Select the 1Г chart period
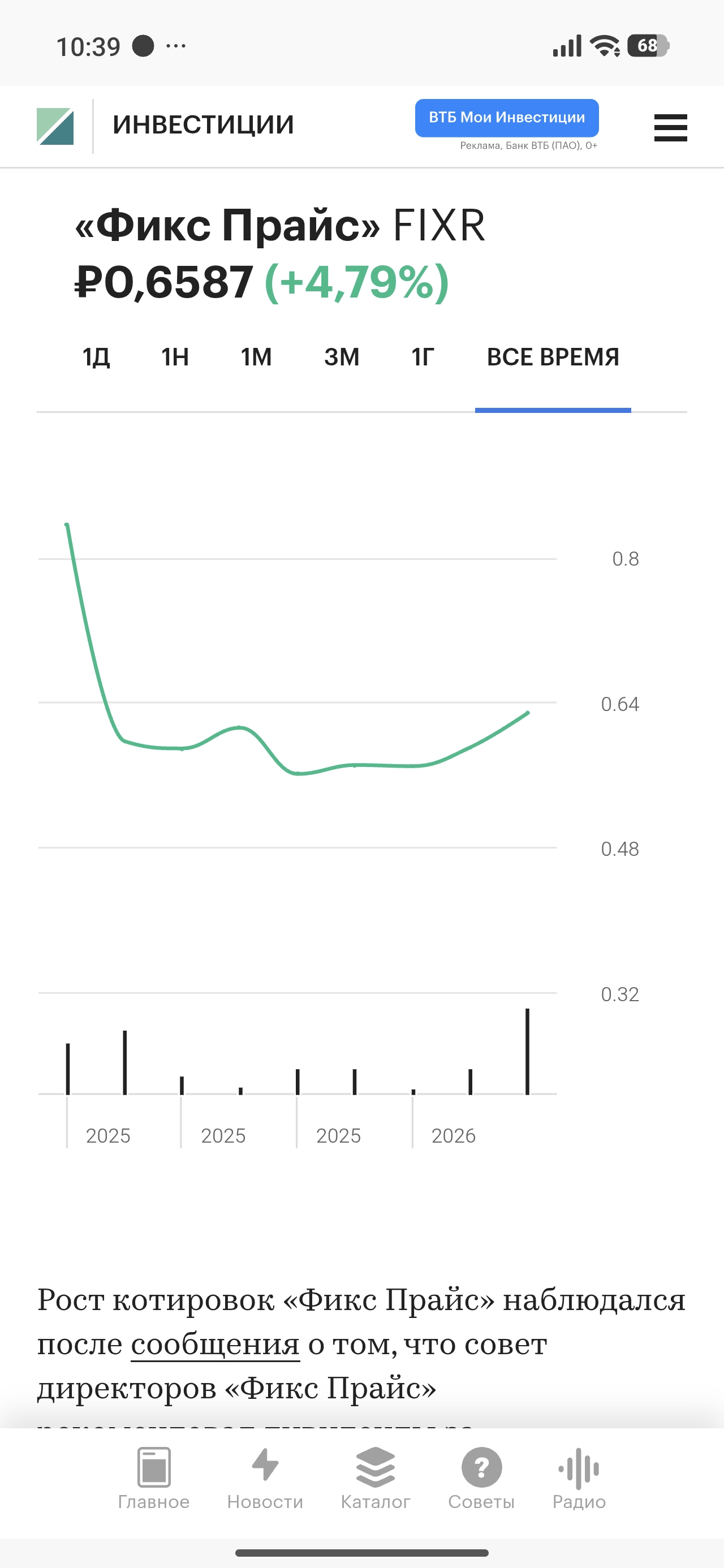This screenshot has width=724, height=1568. click(423, 357)
